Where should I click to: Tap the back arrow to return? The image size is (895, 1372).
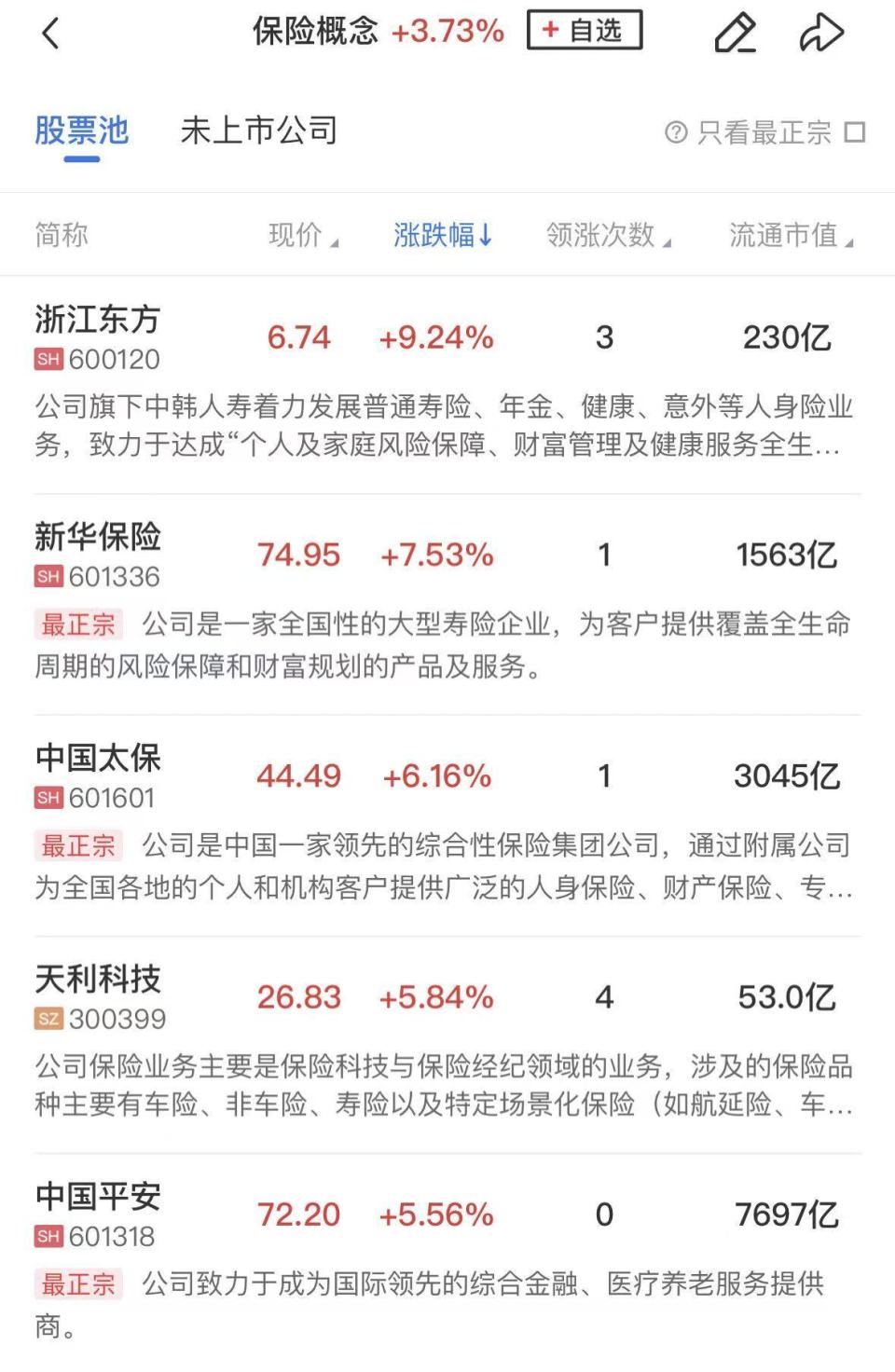pos(51,33)
